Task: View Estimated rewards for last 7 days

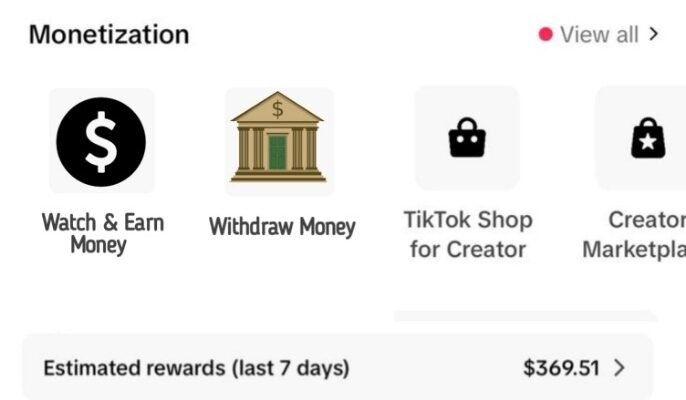Action: click(337, 368)
